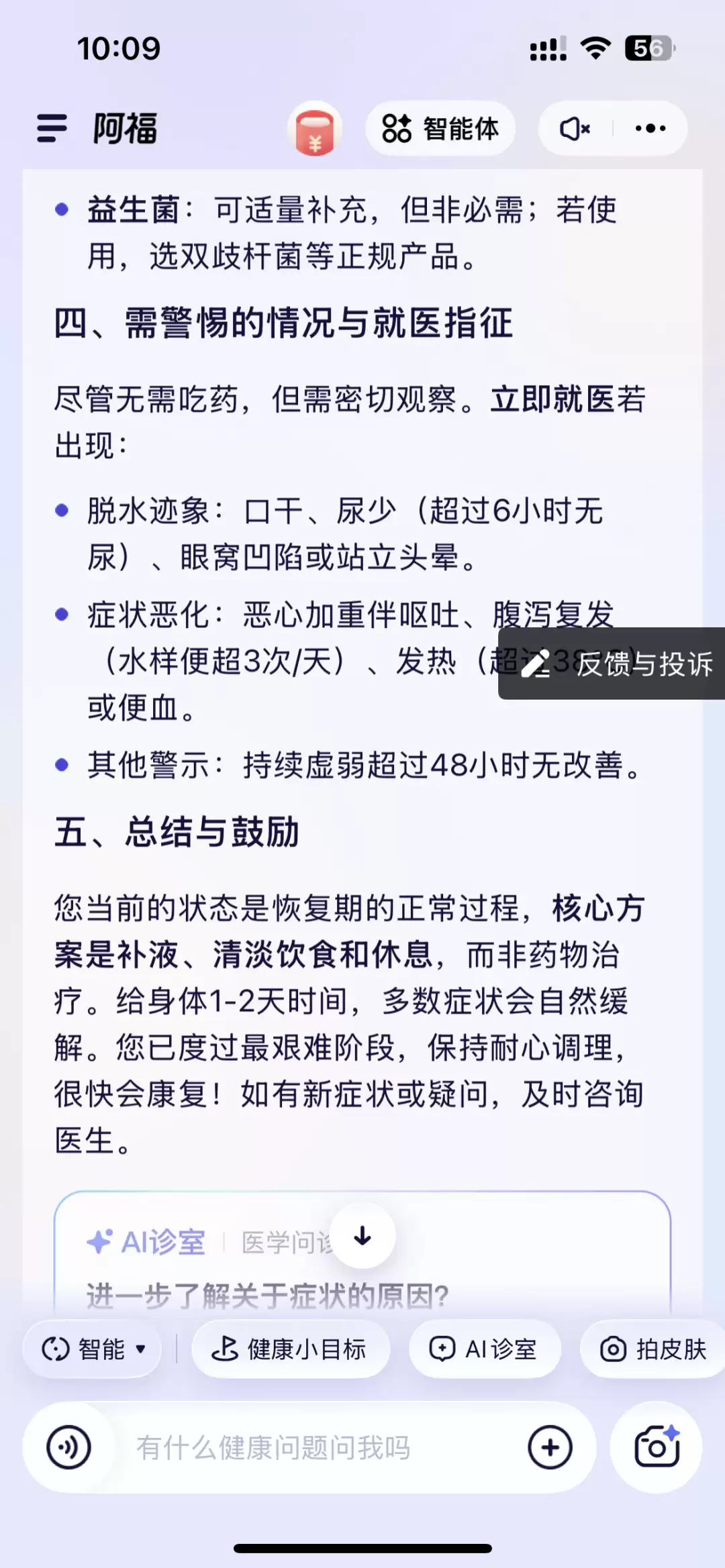Open the more options (...) menu
Screen dimensions: 725x1568
pos(649,128)
